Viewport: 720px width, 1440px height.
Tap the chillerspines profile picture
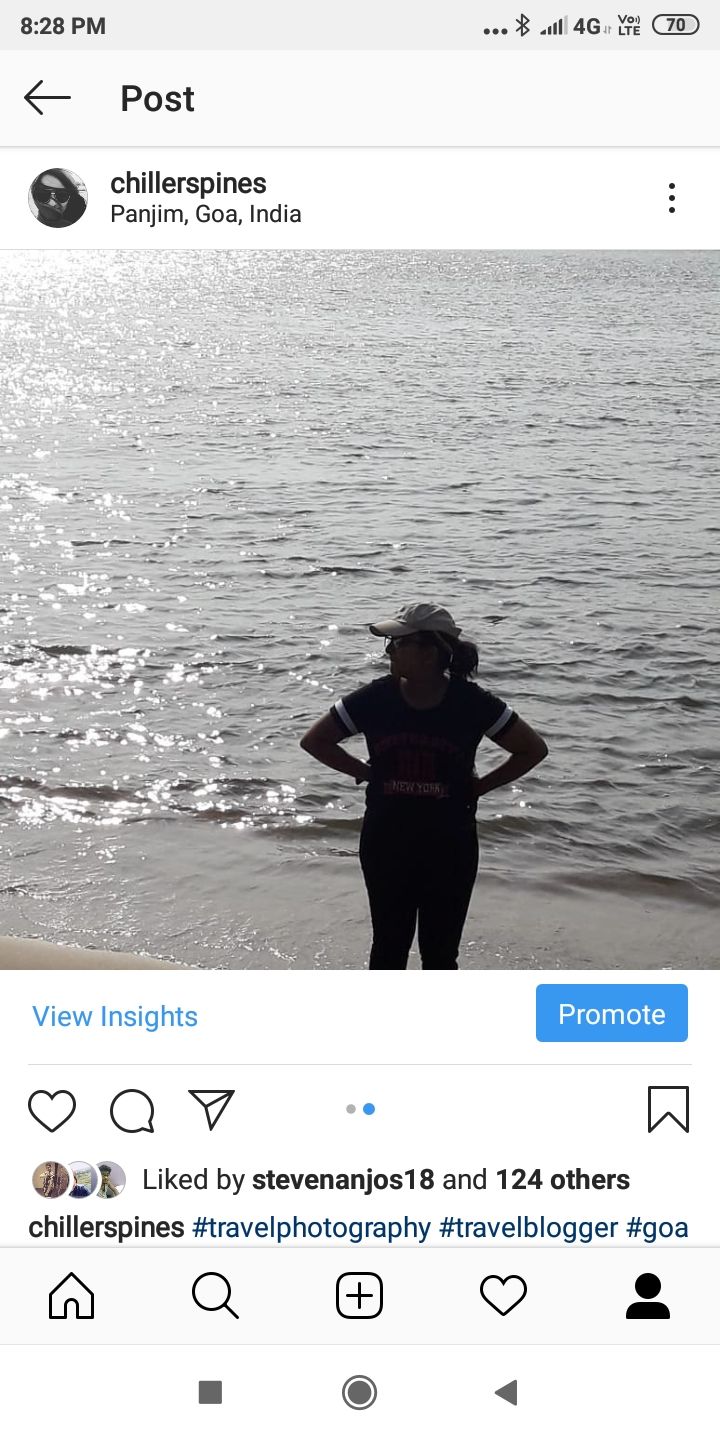[x=58, y=198]
